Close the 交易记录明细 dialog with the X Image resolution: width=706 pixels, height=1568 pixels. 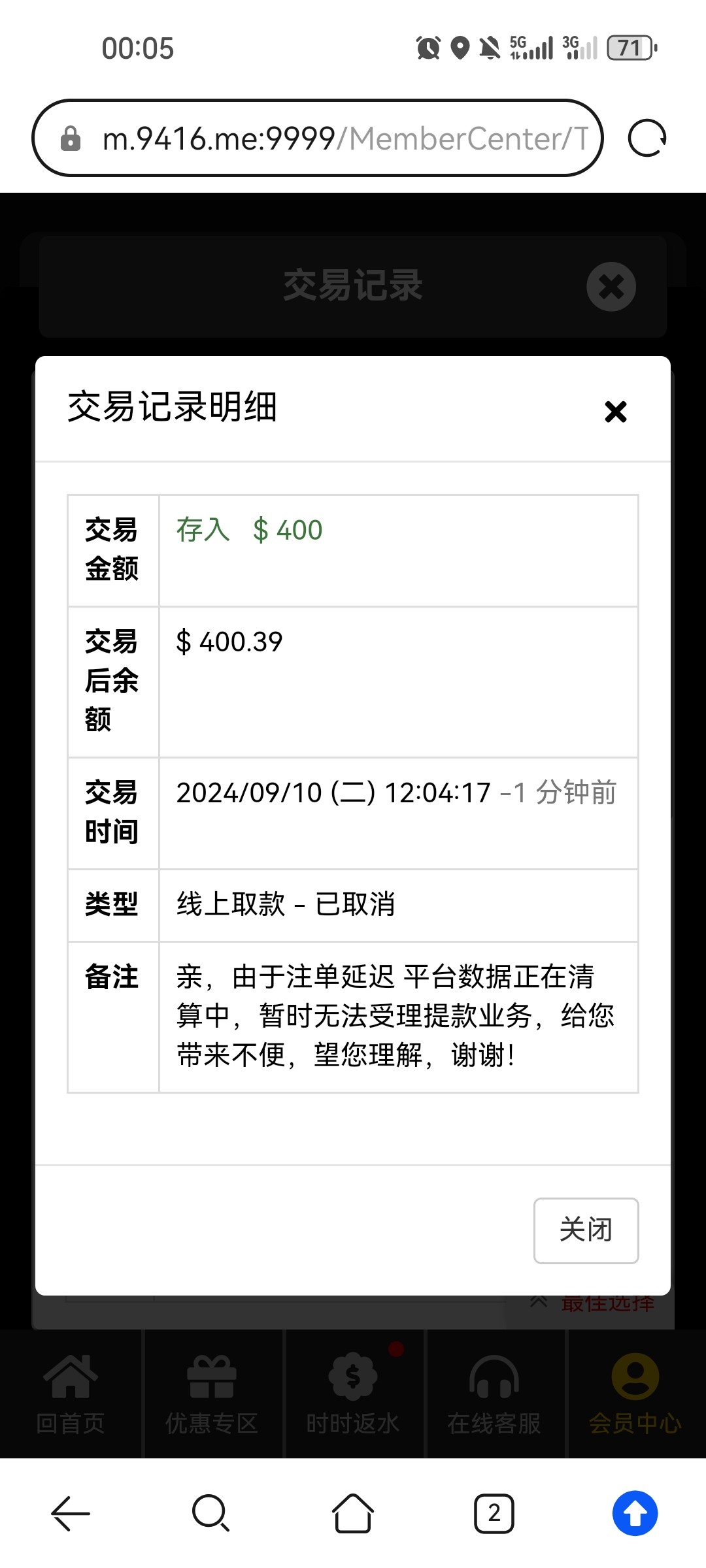tap(615, 412)
